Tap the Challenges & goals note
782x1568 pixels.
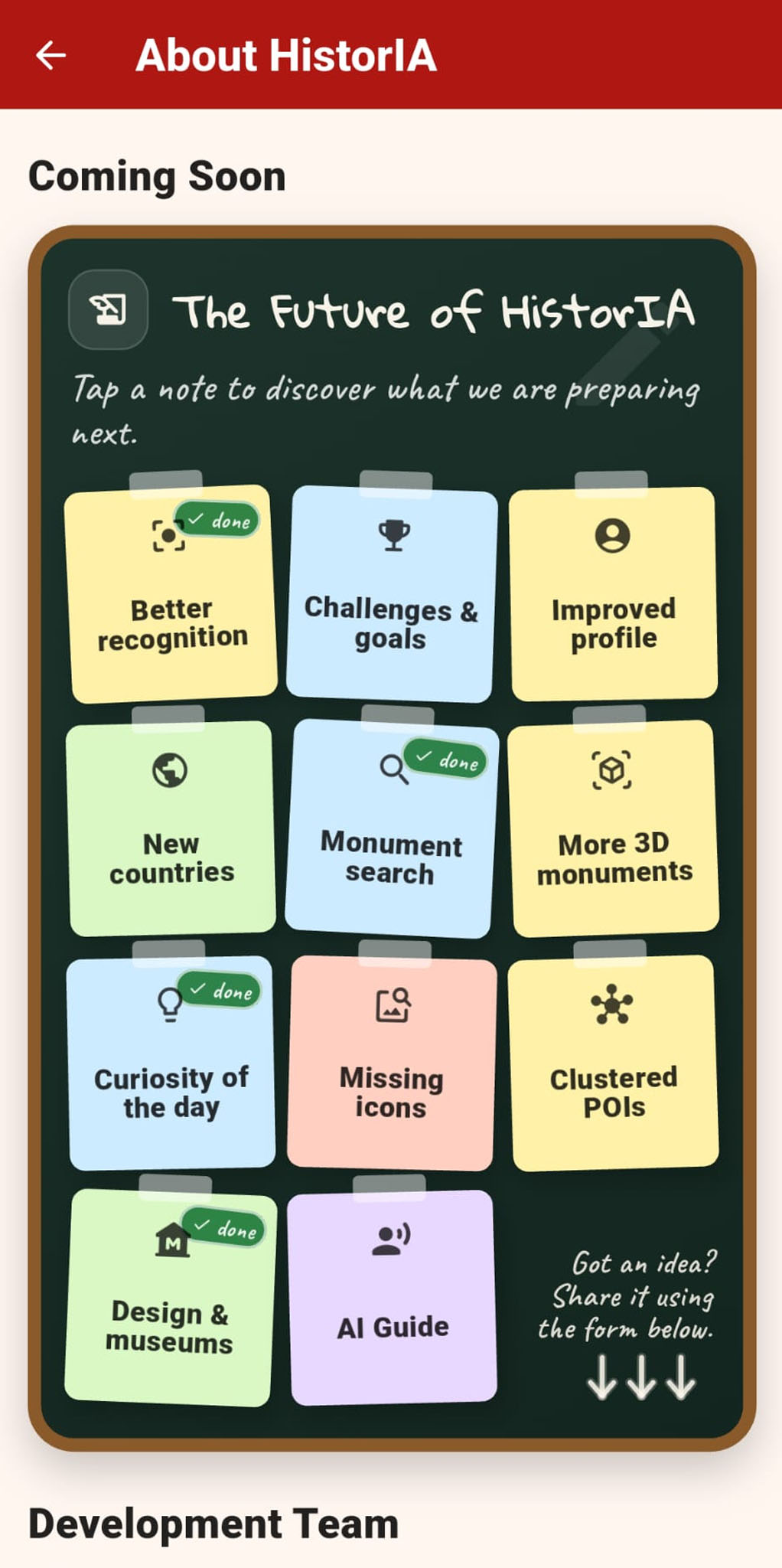click(391, 593)
